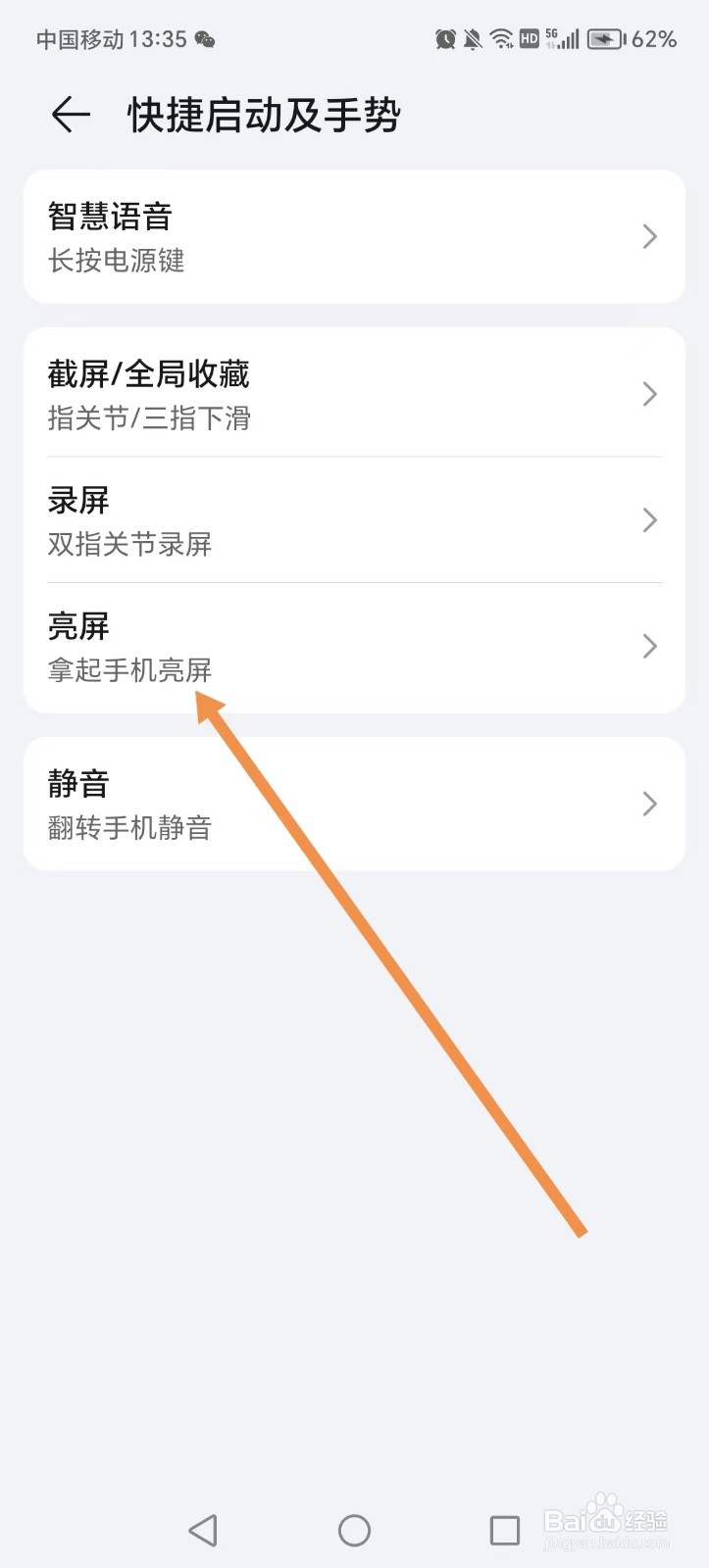
Task: Expand the 录屏 entry with its arrow
Action: point(648,520)
